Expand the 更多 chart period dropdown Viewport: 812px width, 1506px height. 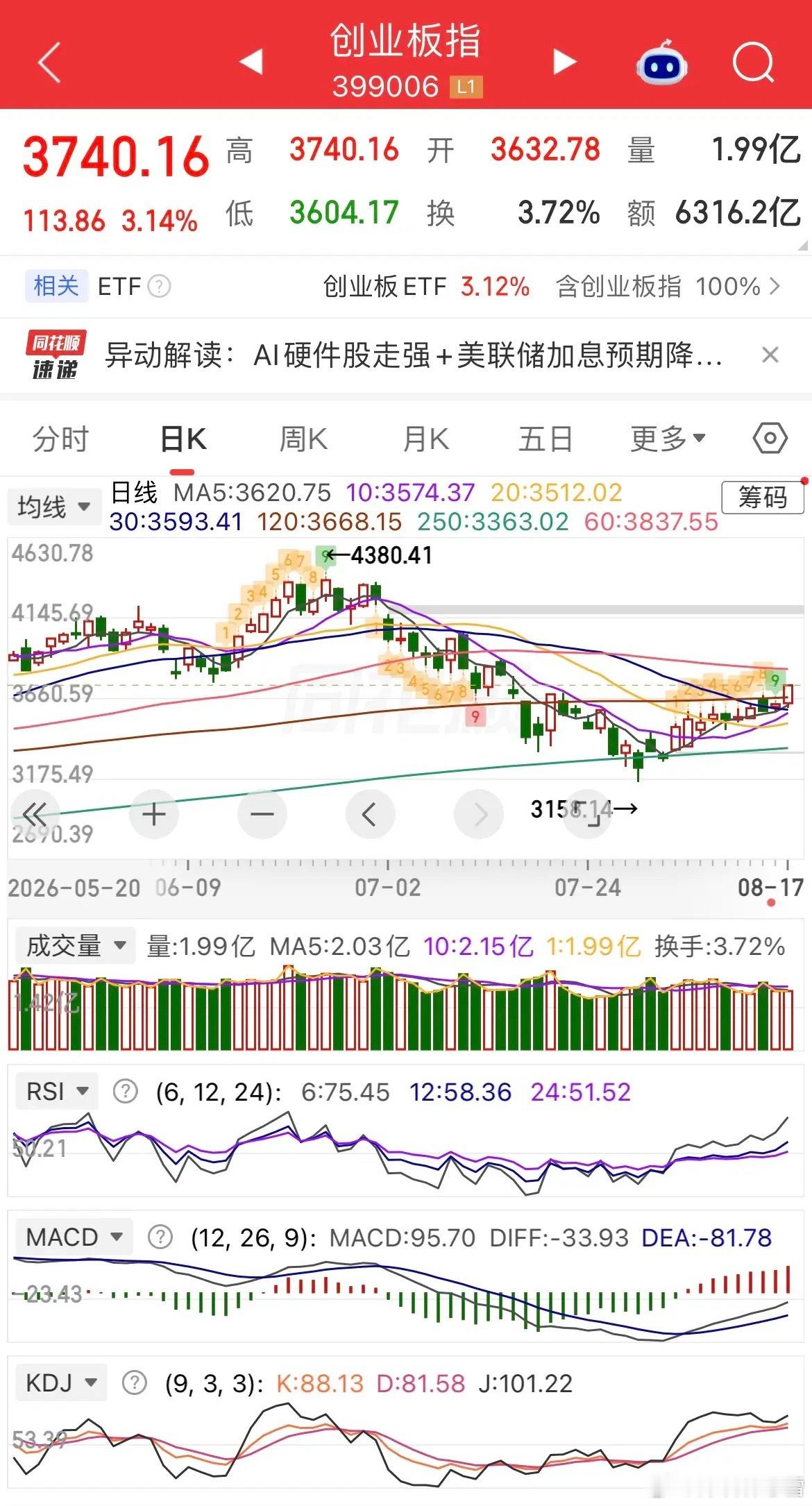[x=668, y=439]
